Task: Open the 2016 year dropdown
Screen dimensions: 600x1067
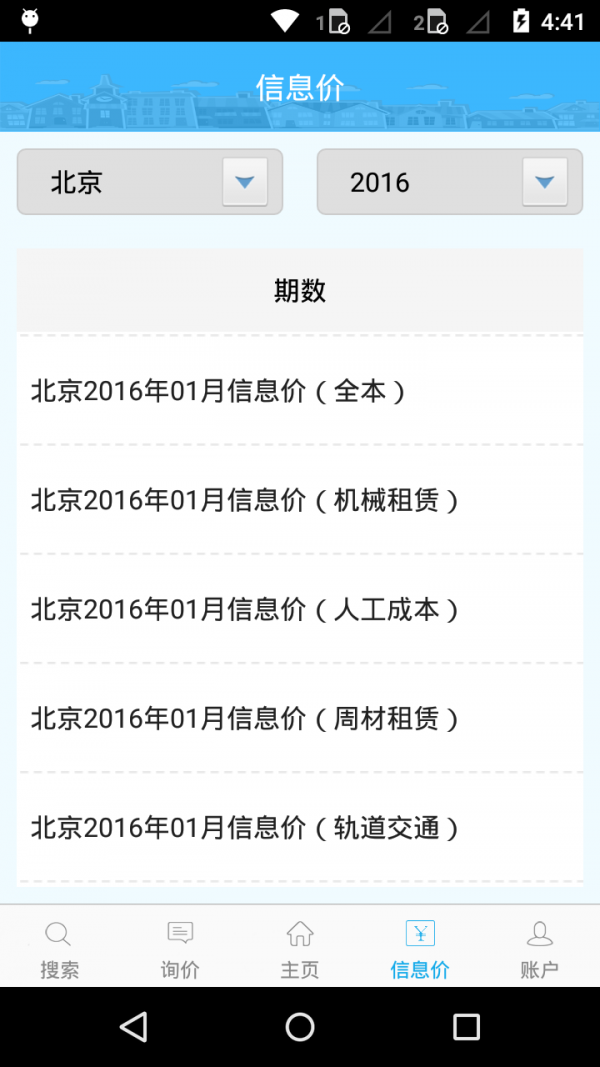Action: point(450,182)
